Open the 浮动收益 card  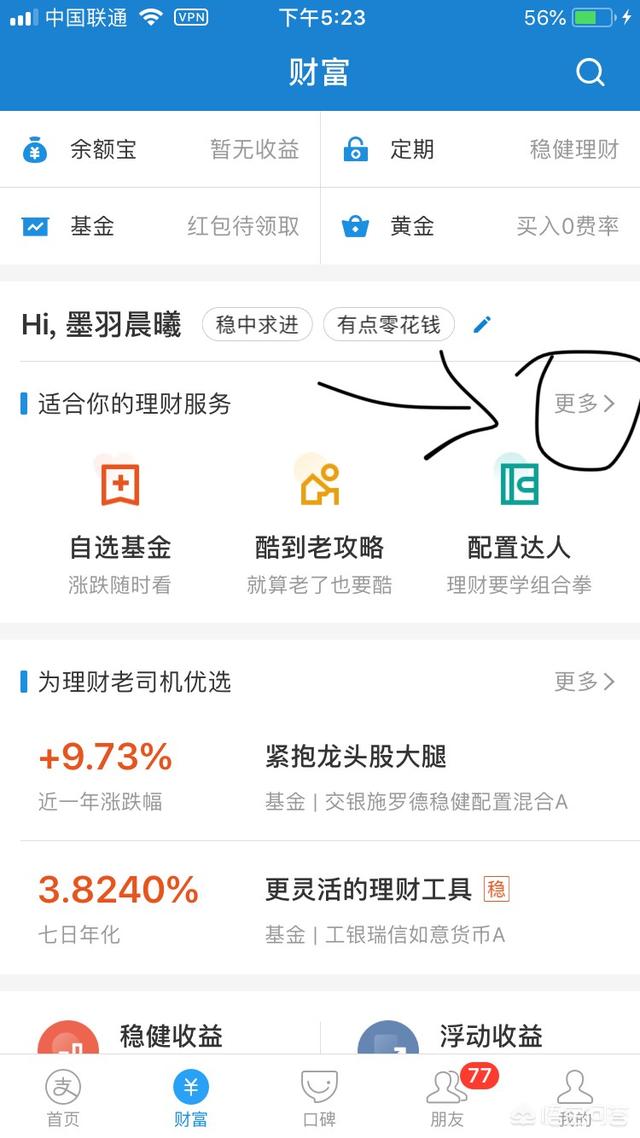pos(480,1035)
